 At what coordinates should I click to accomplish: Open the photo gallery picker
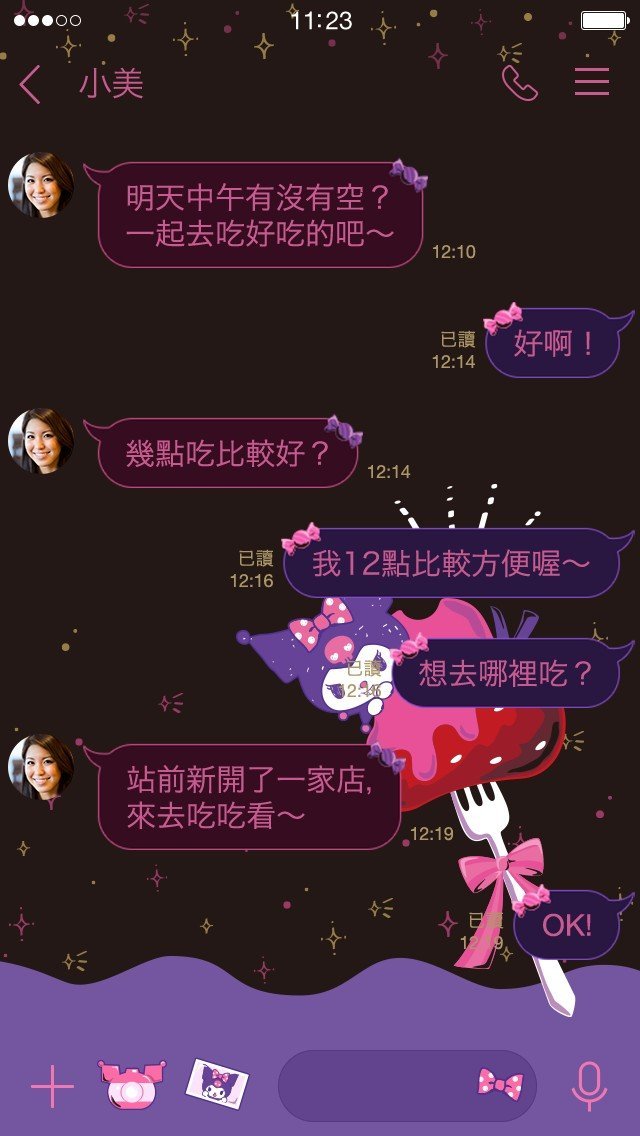coord(219,1084)
